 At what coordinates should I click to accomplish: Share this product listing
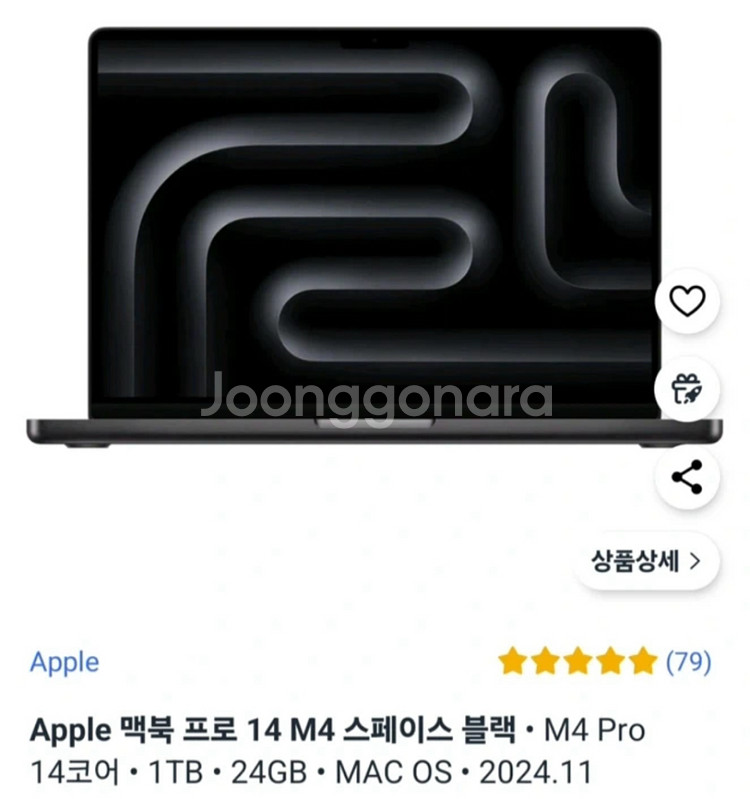click(x=687, y=477)
